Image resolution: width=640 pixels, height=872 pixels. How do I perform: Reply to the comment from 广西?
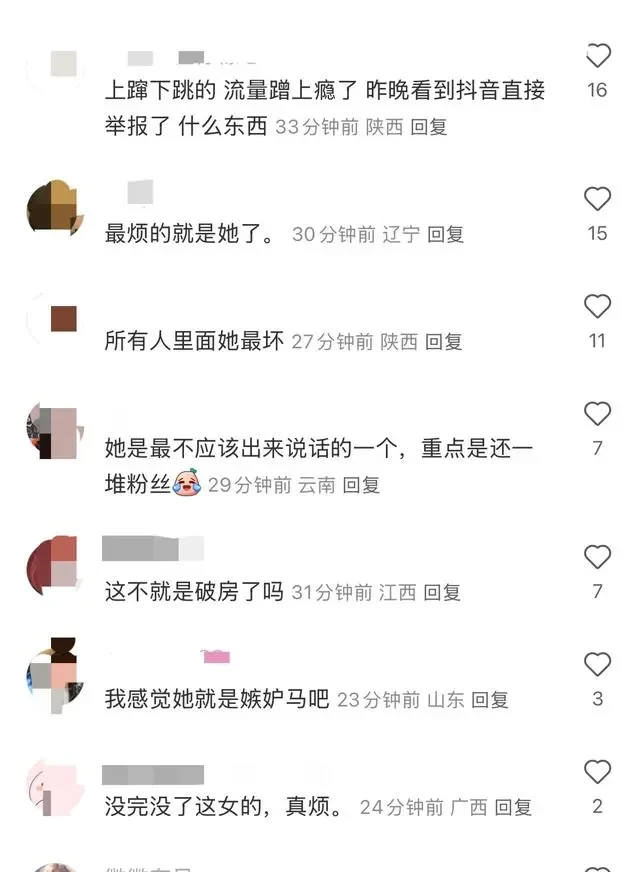[514, 807]
